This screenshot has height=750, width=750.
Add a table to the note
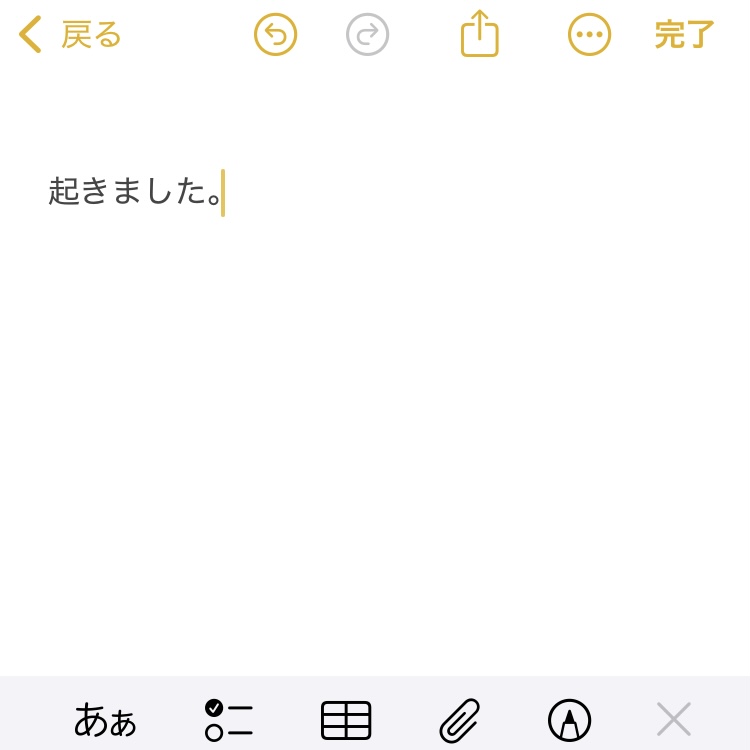pyautogui.click(x=346, y=720)
